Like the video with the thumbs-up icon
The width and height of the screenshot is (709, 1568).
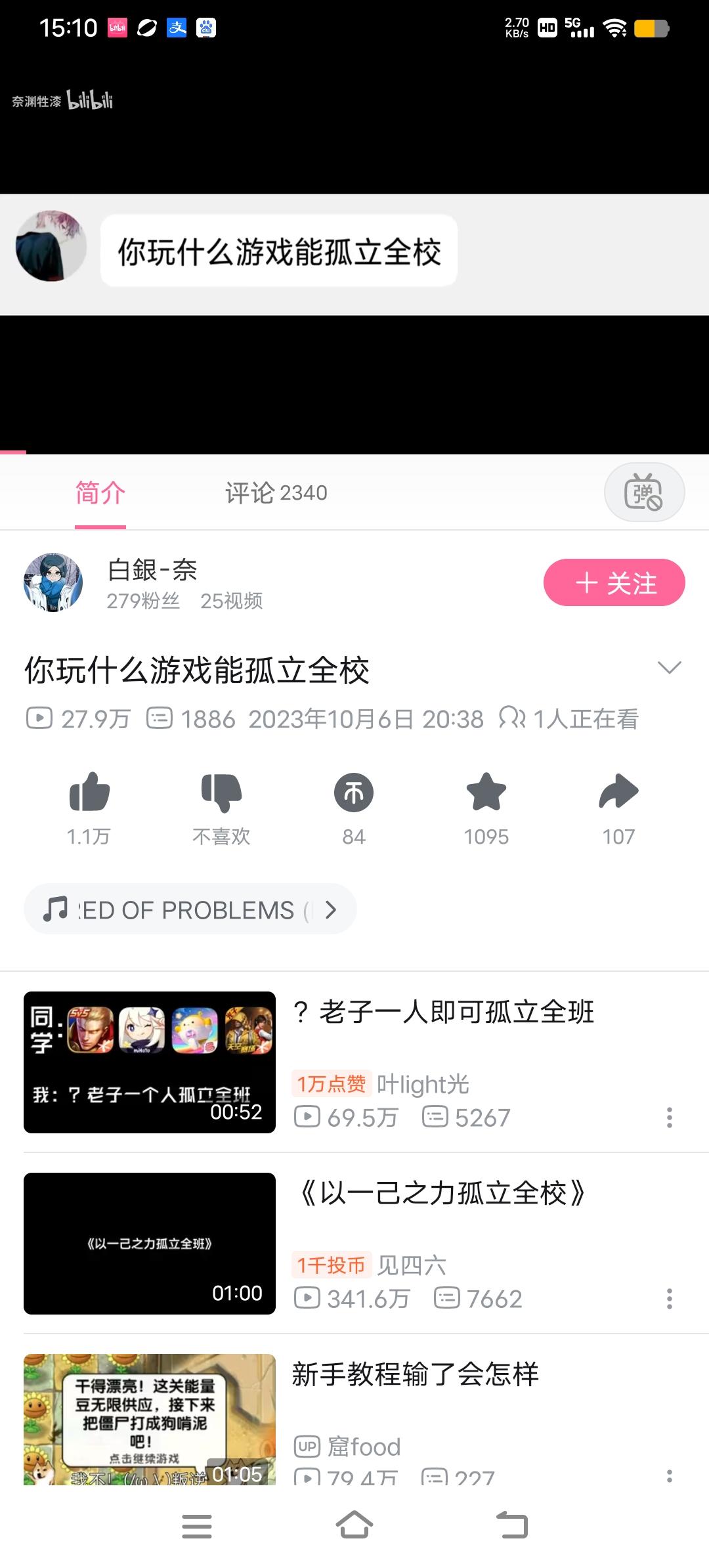tap(89, 795)
